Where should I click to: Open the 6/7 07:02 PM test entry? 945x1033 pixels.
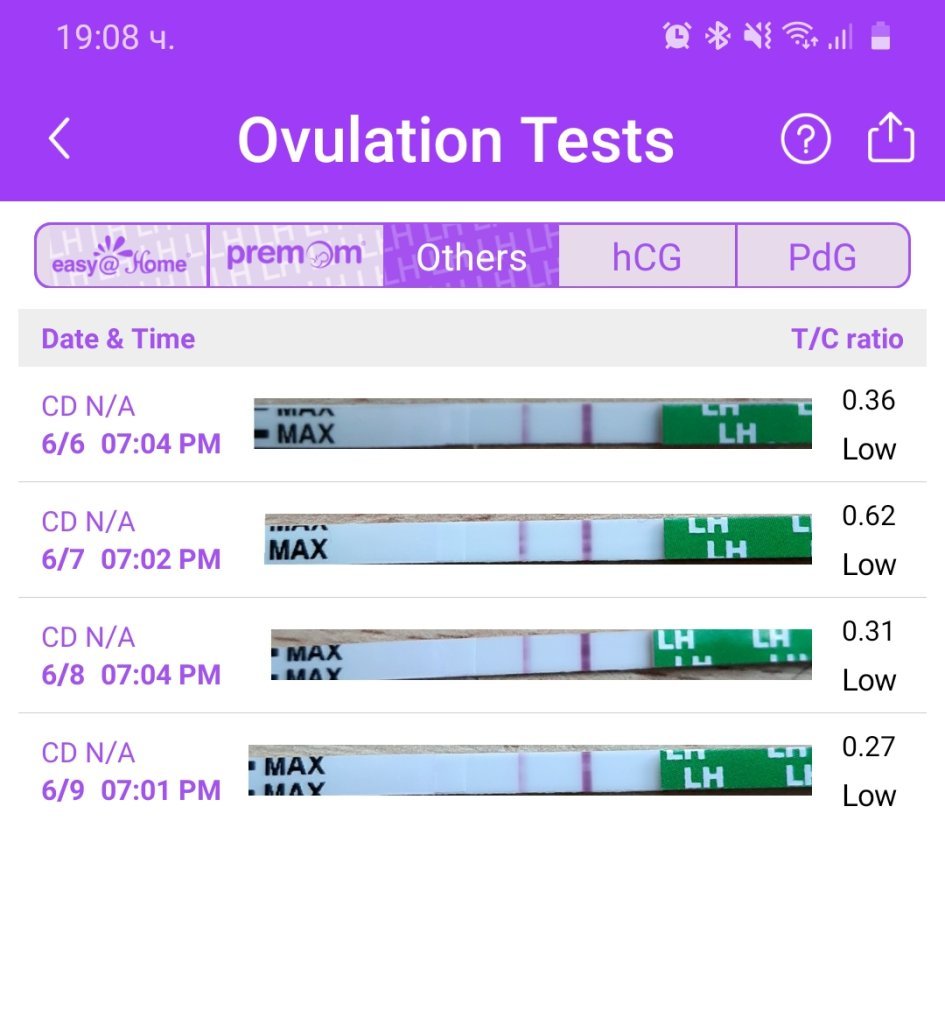pyautogui.click(x=472, y=540)
